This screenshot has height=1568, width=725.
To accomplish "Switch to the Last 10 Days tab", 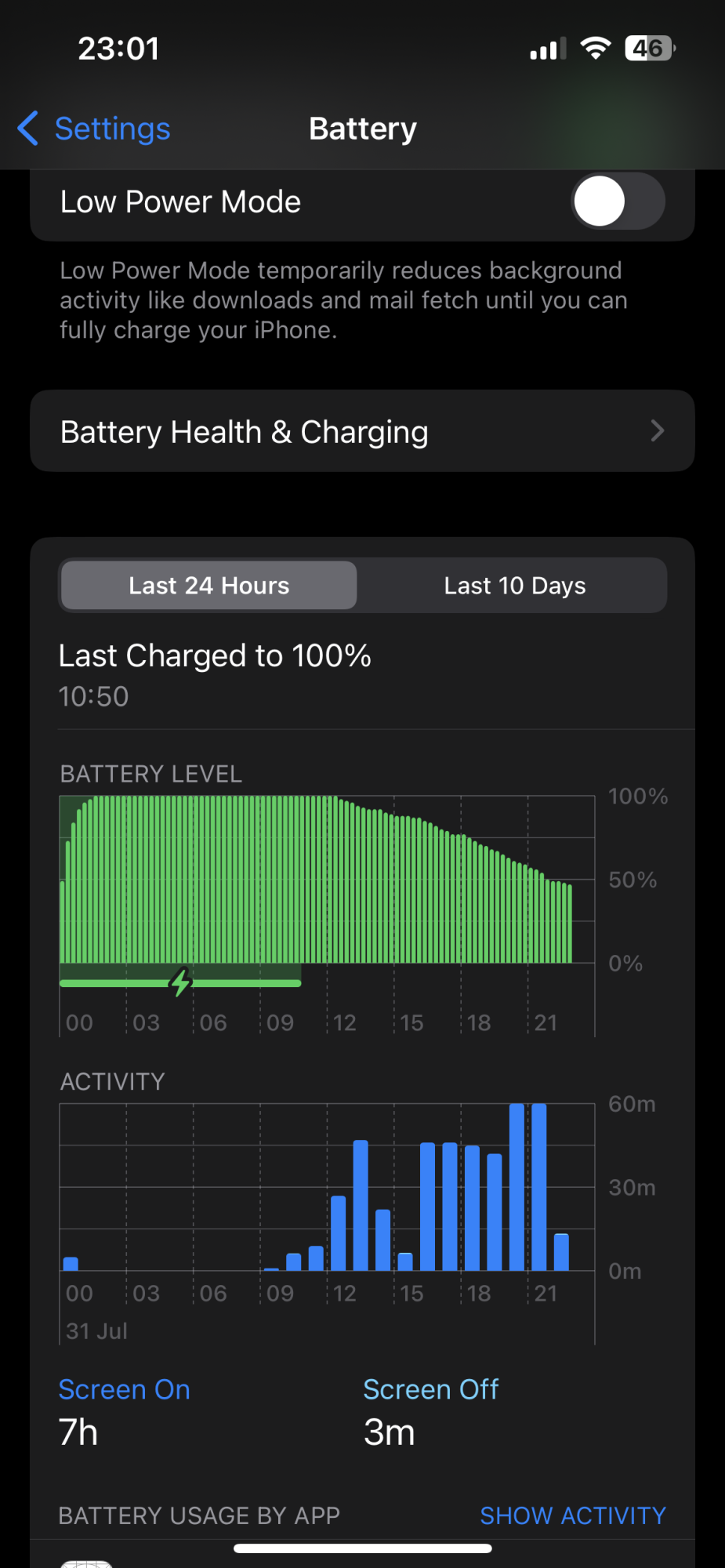I will pos(515,586).
